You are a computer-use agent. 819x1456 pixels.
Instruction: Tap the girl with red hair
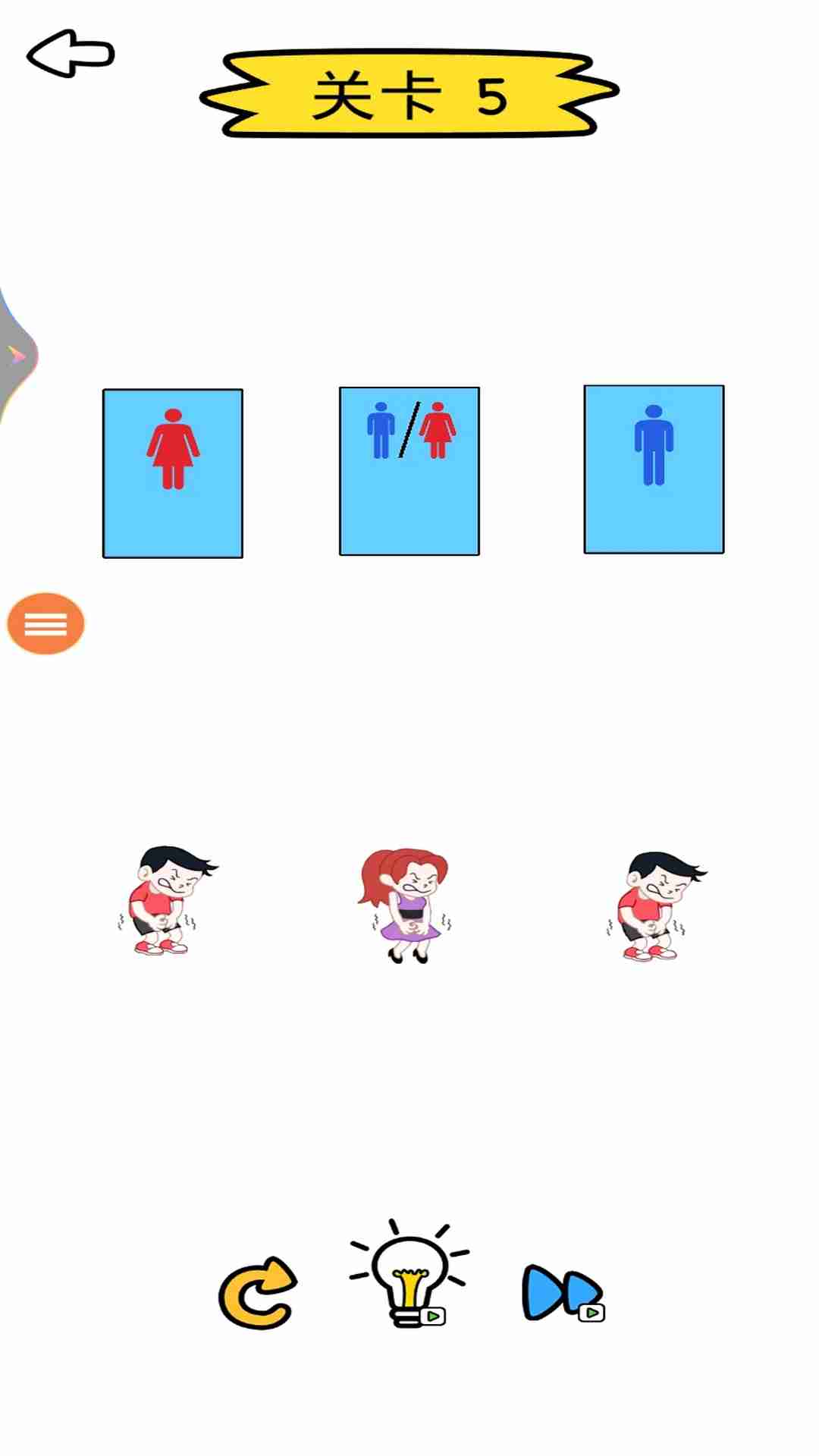point(406,905)
